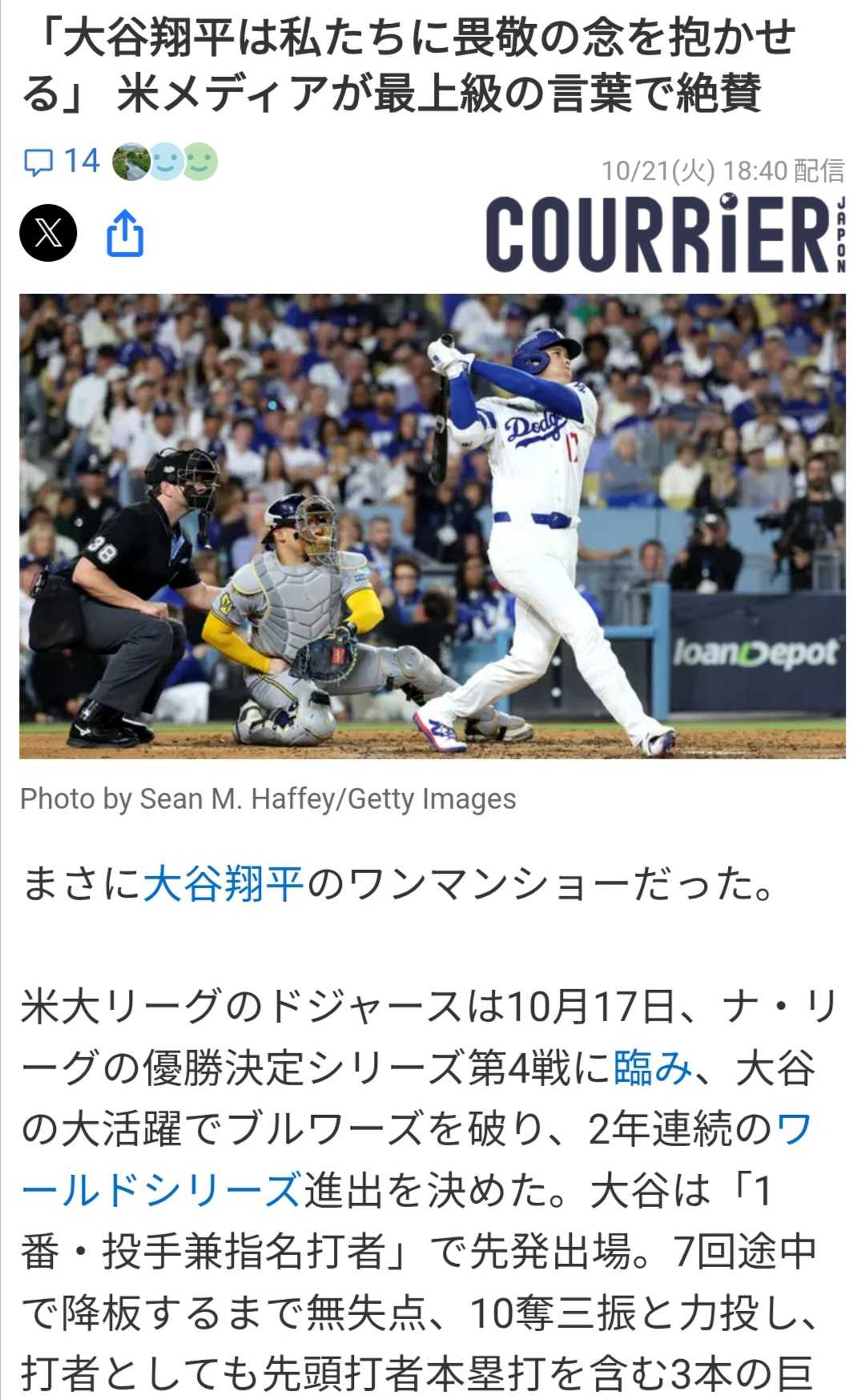The width and height of the screenshot is (865, 1400).
Task: Open the 大谷翔平 link in the article
Action: point(223,885)
